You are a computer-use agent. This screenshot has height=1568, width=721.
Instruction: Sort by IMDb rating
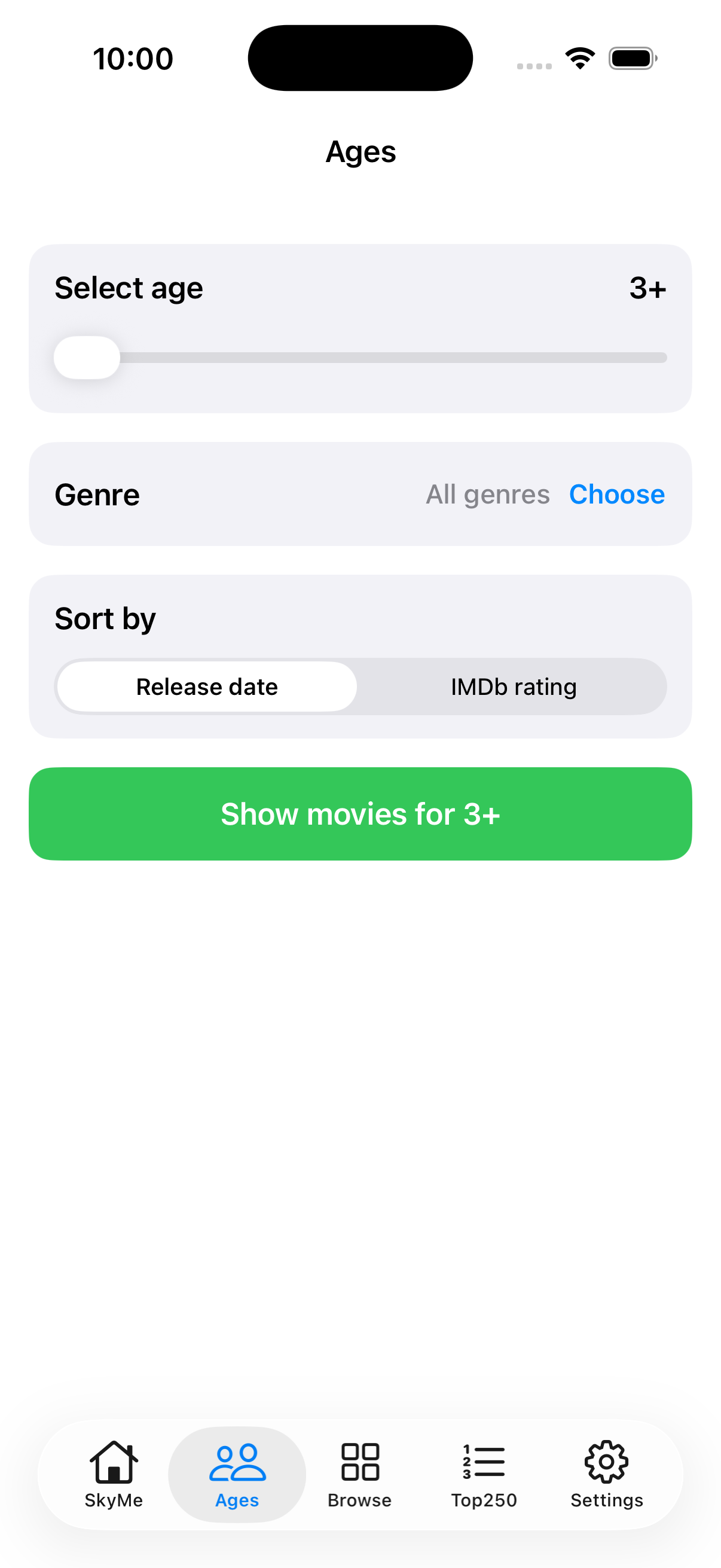coord(513,687)
